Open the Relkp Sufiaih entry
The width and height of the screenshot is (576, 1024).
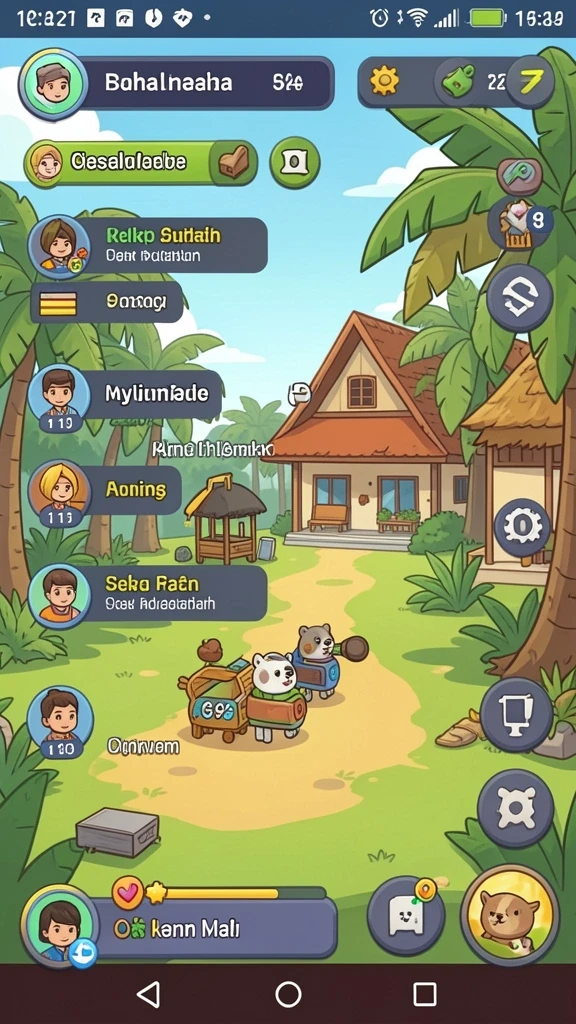click(148, 245)
